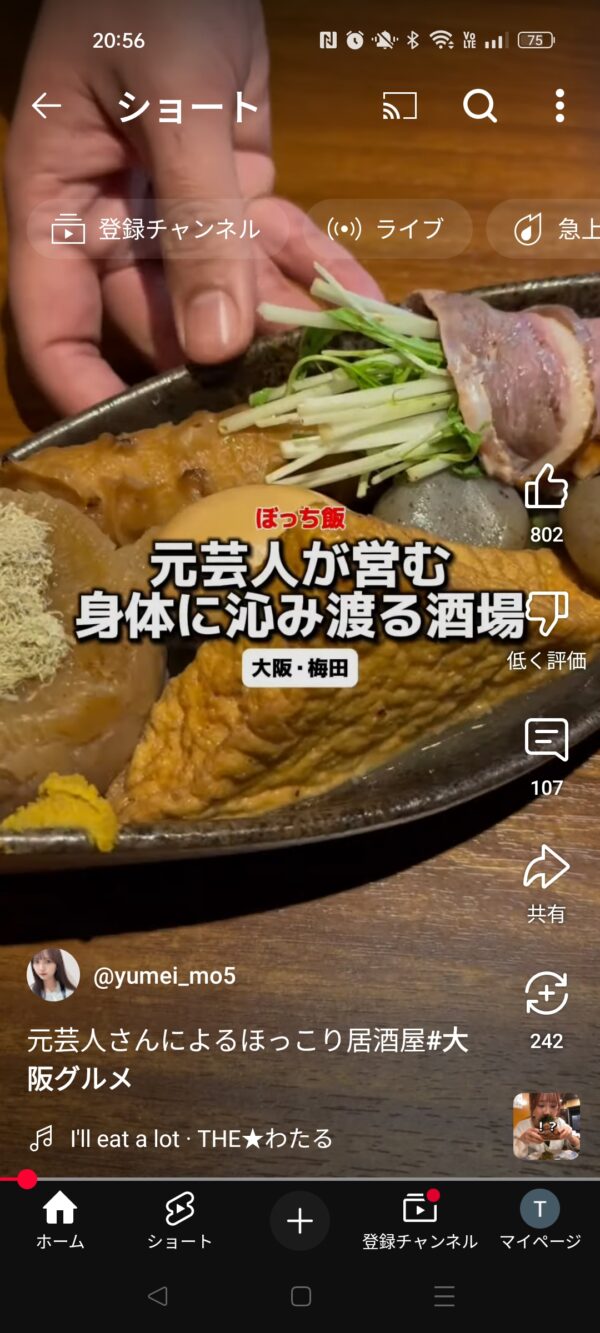This screenshot has width=600, height=1333.
Task: Select the ライブ chip
Action: click(387, 229)
